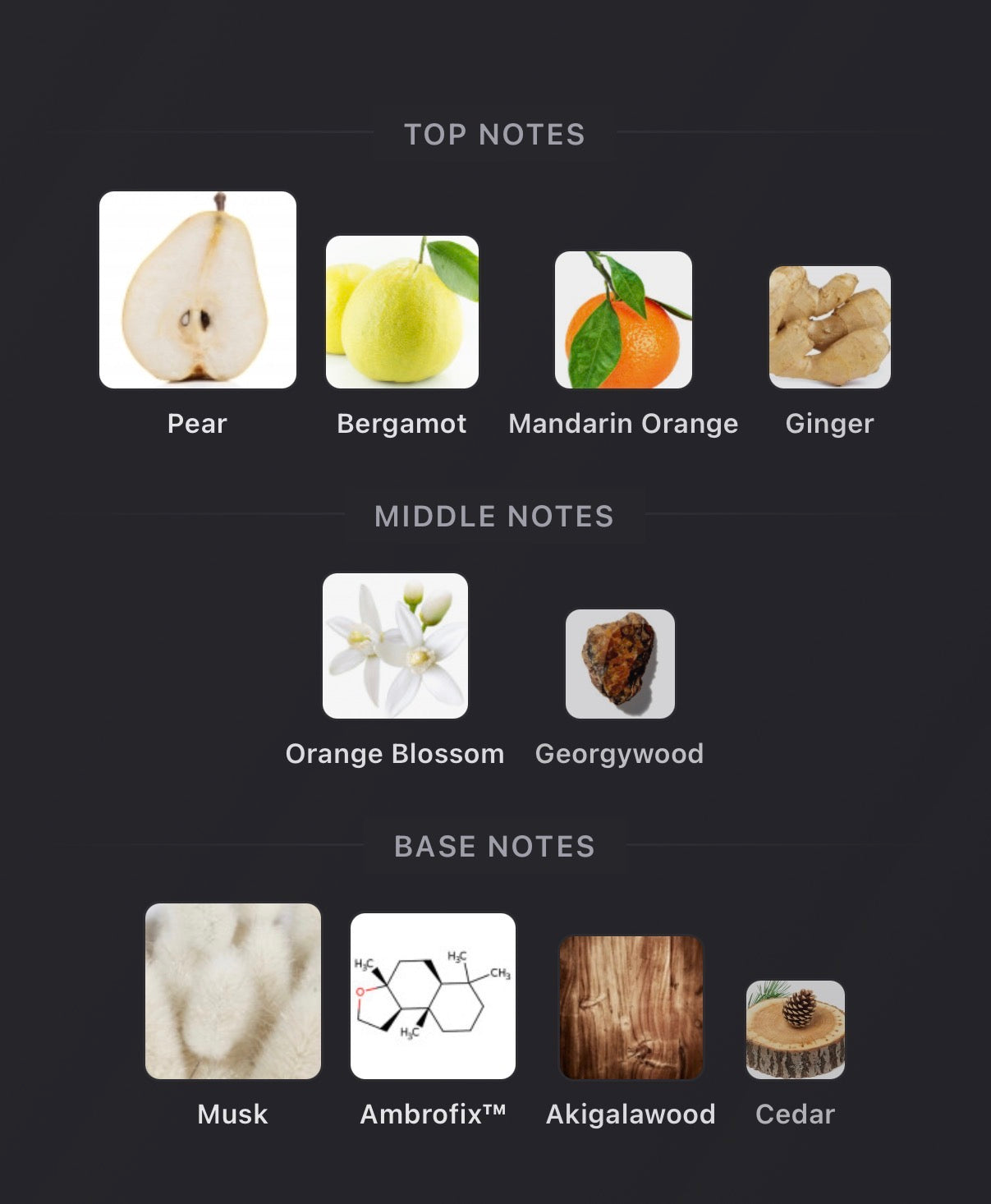Image resolution: width=991 pixels, height=1204 pixels.
Task: Open the Cedar note
Action: [x=795, y=1030]
